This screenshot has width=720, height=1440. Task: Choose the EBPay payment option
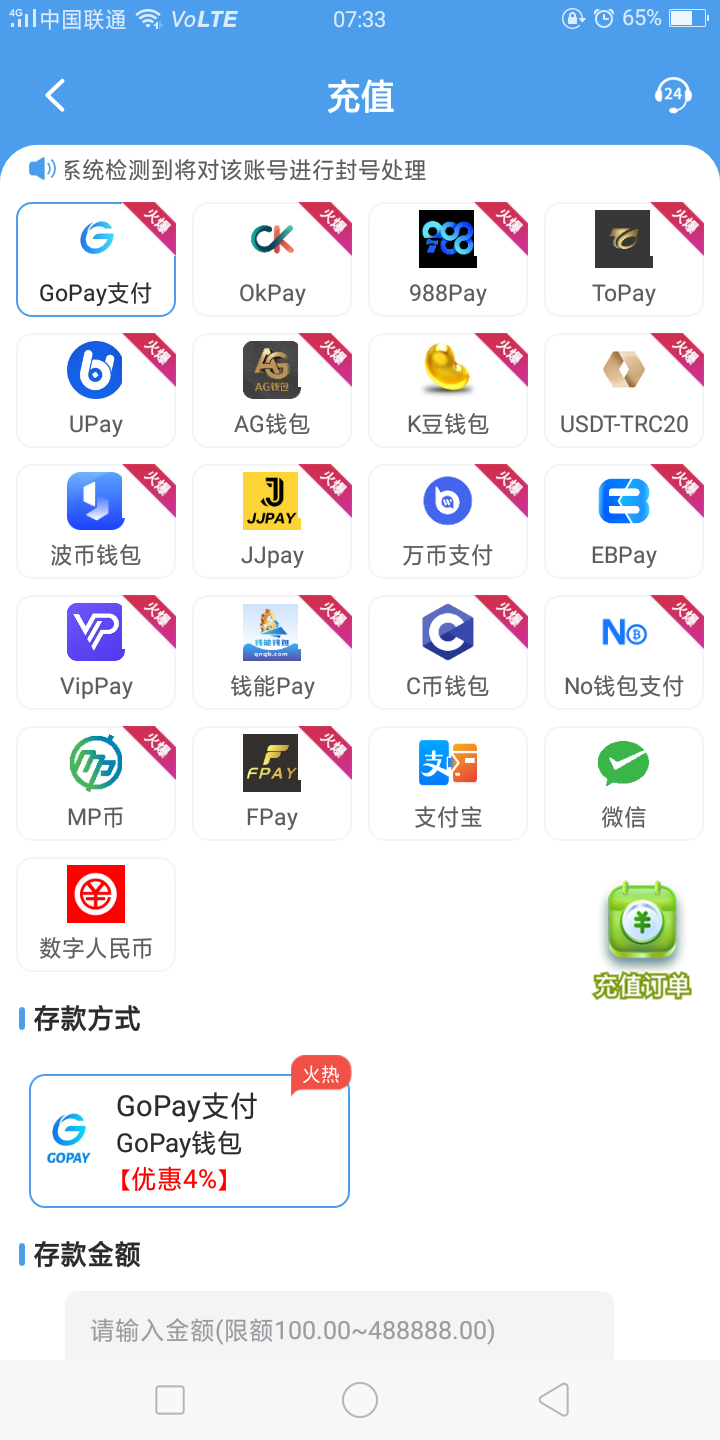tap(624, 521)
